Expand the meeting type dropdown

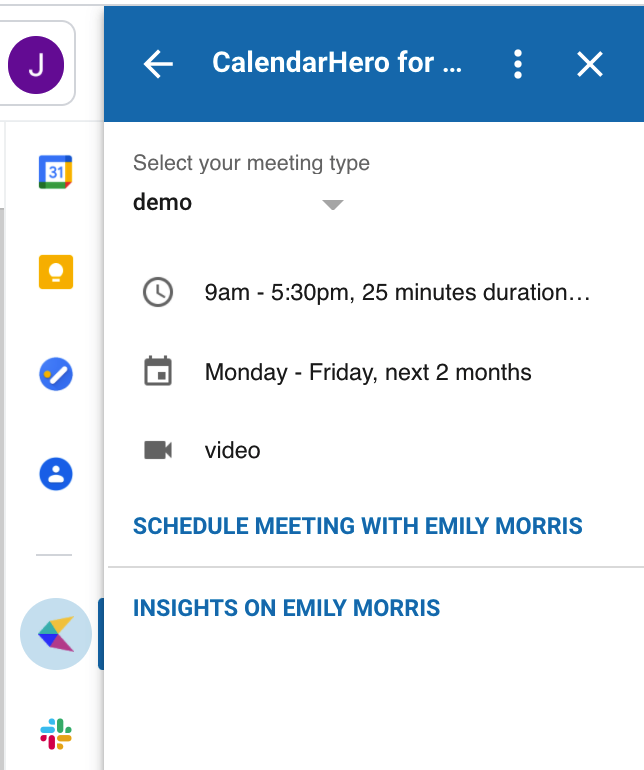[333, 204]
